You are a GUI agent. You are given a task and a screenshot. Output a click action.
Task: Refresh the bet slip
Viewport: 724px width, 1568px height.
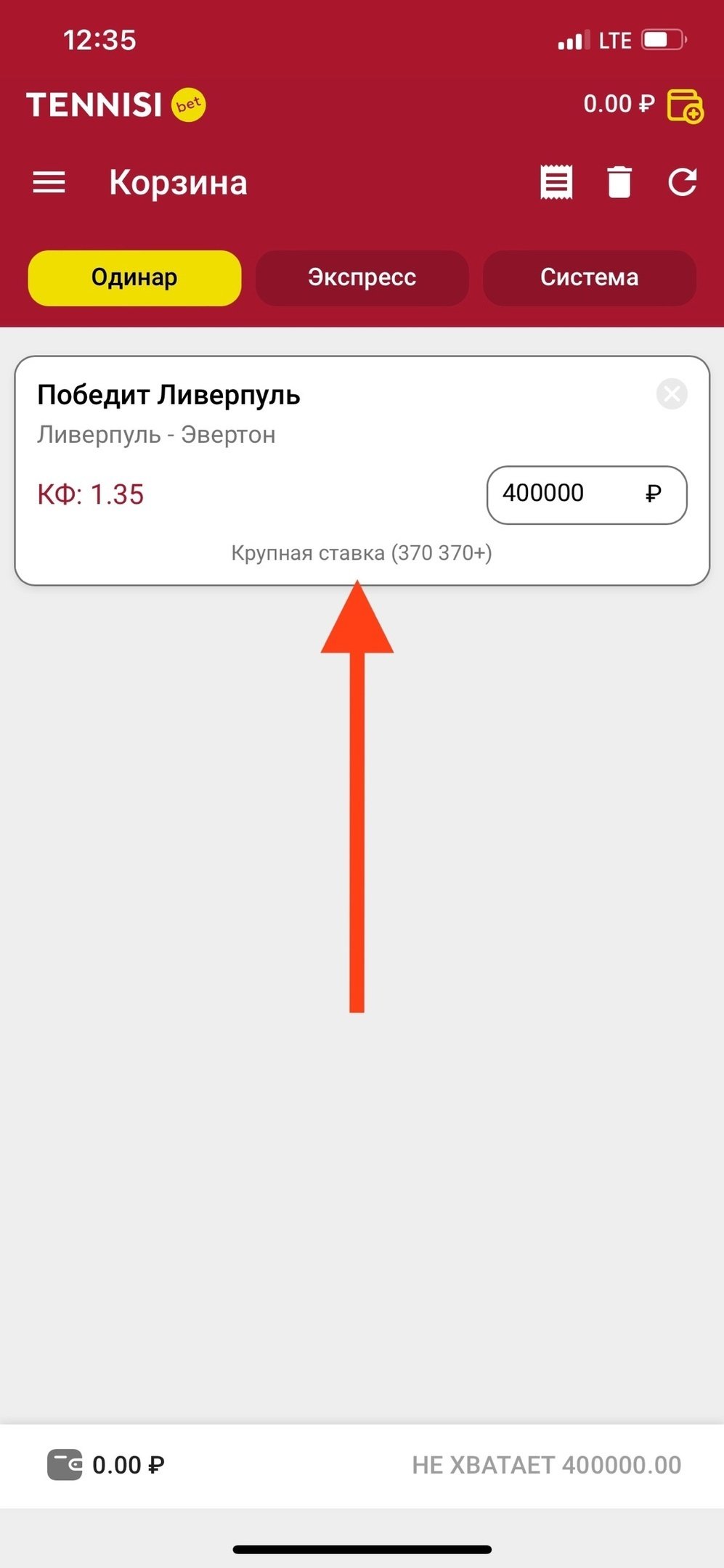tap(683, 182)
